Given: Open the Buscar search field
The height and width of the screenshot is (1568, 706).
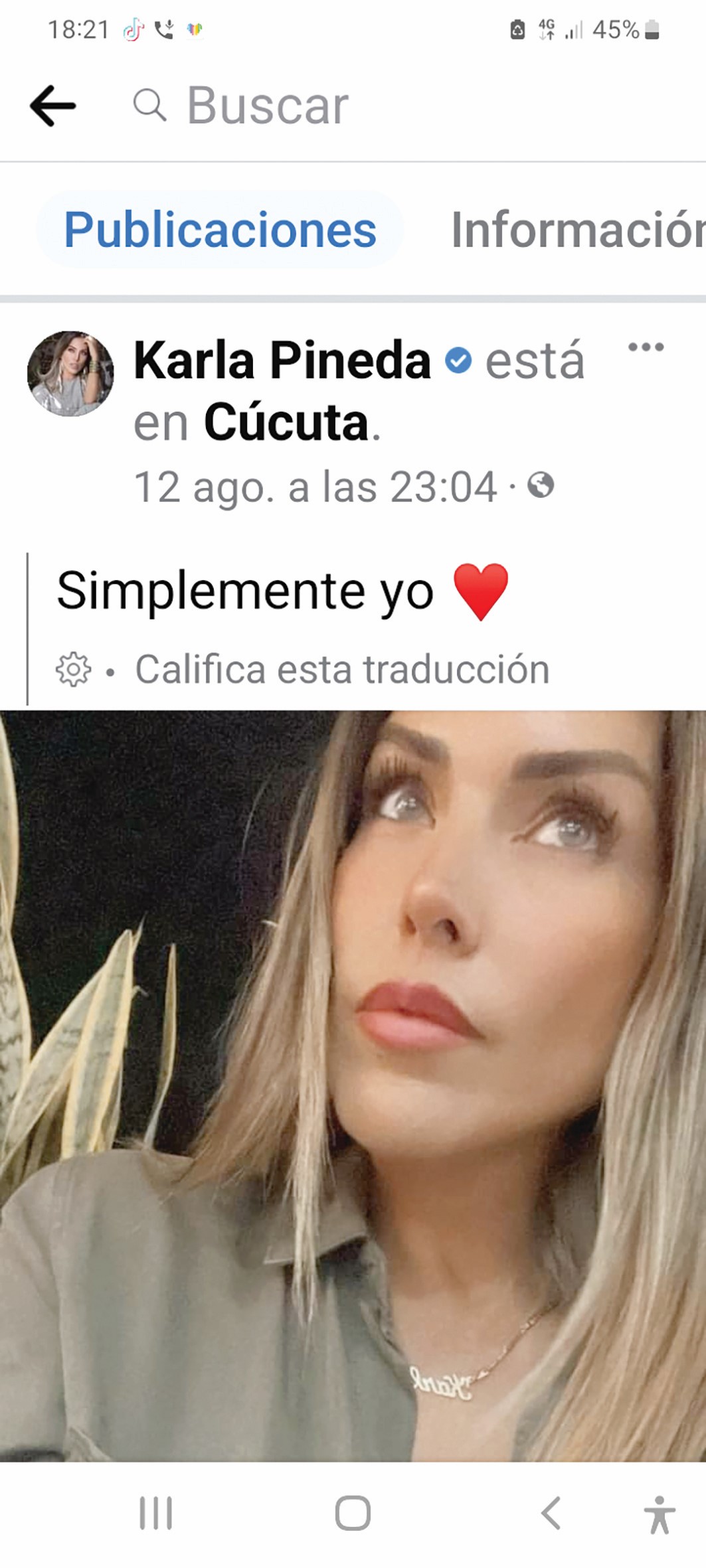Looking at the screenshot, I should [x=266, y=106].
